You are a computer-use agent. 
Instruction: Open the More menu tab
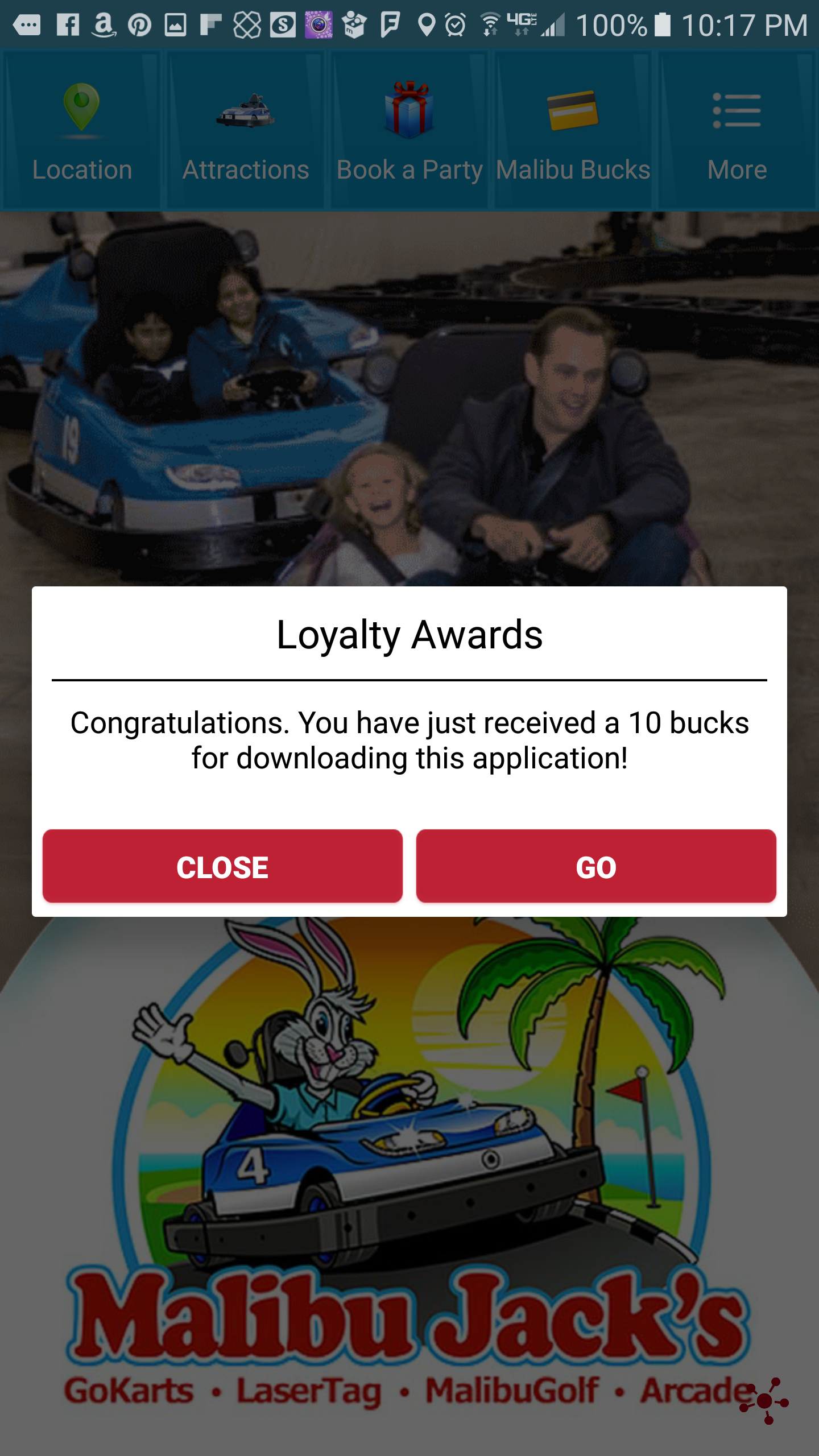[x=737, y=131]
